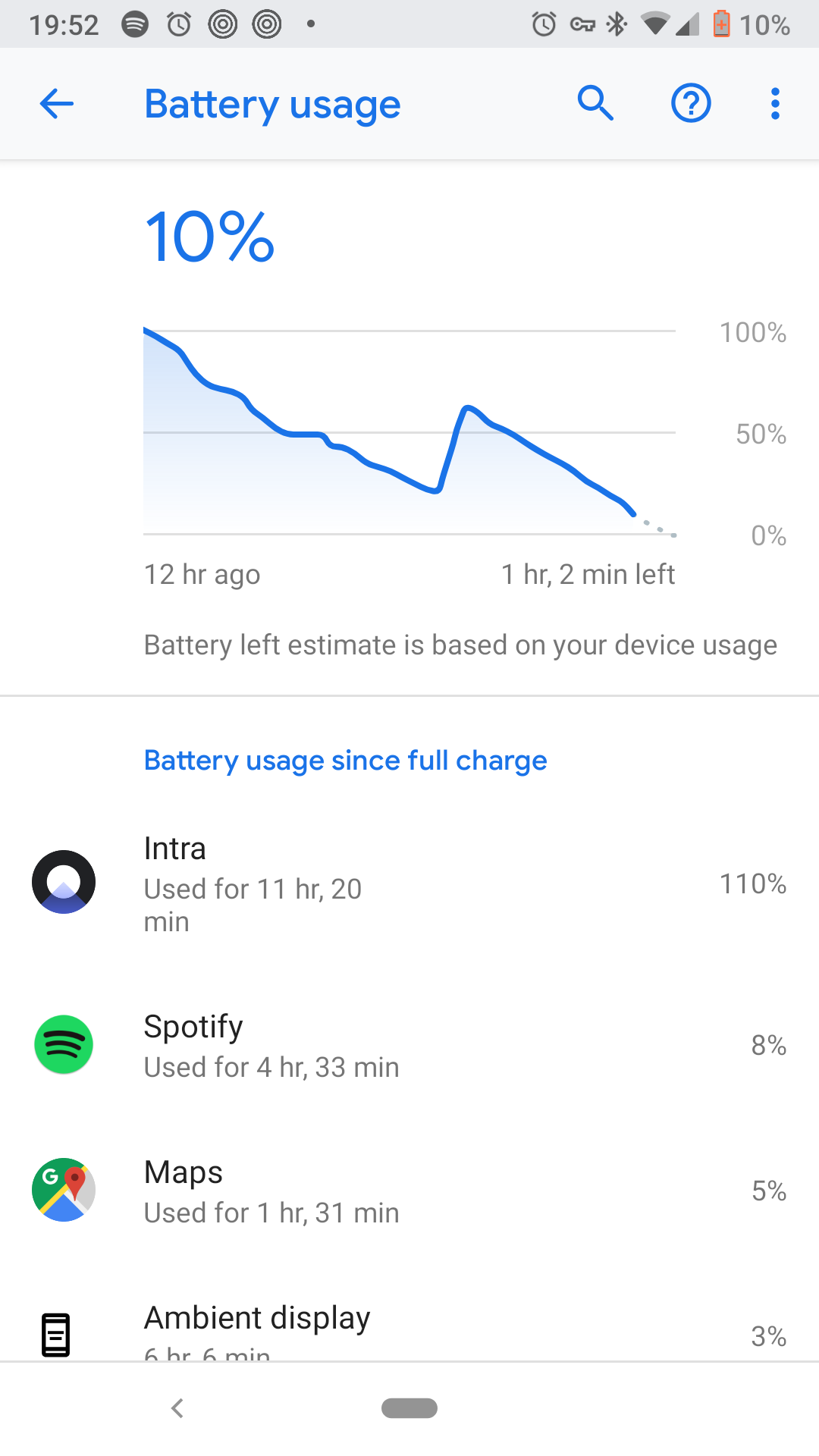Image resolution: width=819 pixels, height=1456 pixels.
Task: Tap the 1 hr 2 min left label
Action: (589, 574)
